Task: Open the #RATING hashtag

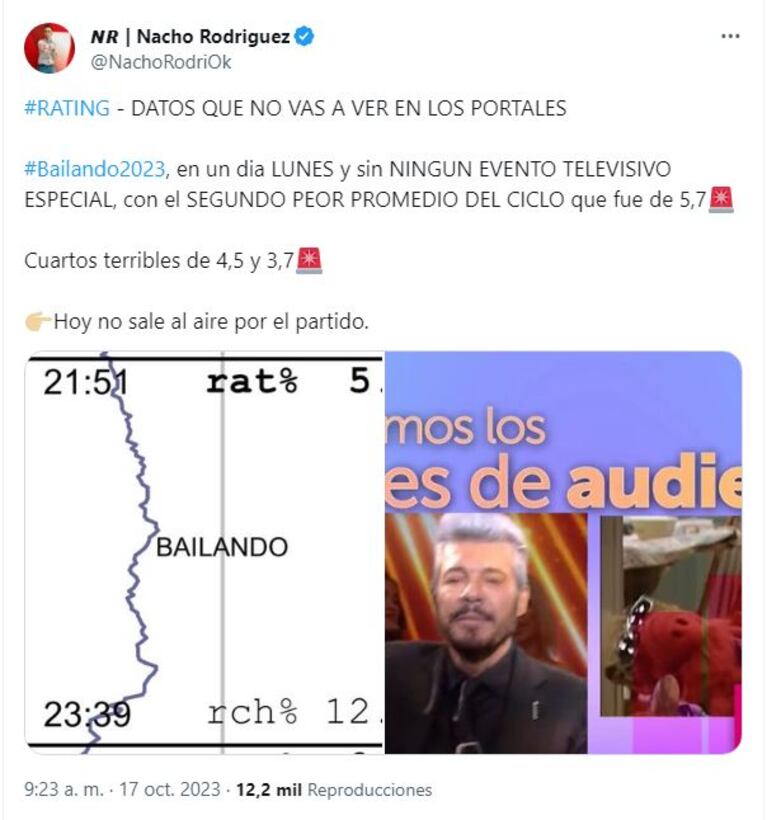Action: (67, 108)
